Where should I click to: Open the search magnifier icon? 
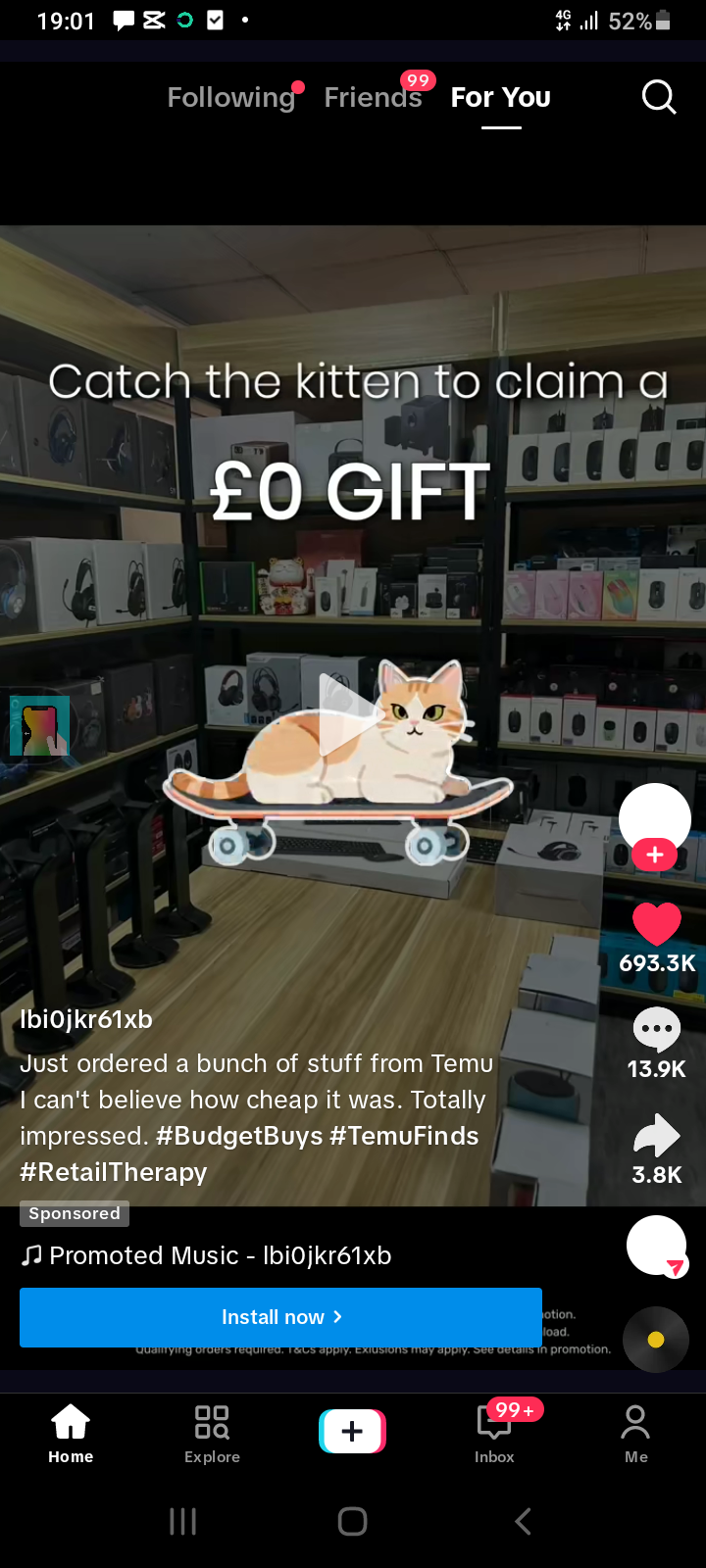[658, 97]
